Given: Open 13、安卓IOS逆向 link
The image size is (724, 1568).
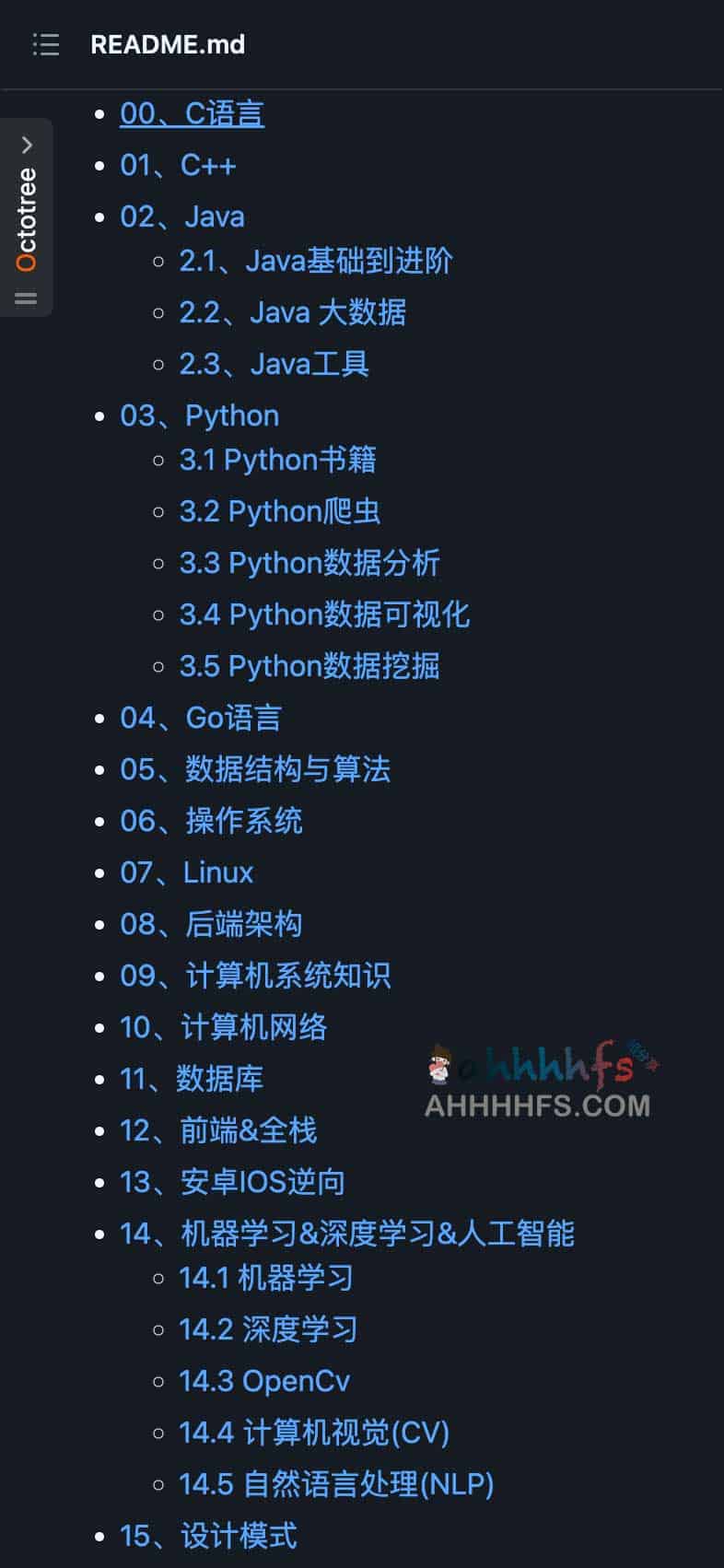Looking at the screenshot, I should [x=232, y=1182].
